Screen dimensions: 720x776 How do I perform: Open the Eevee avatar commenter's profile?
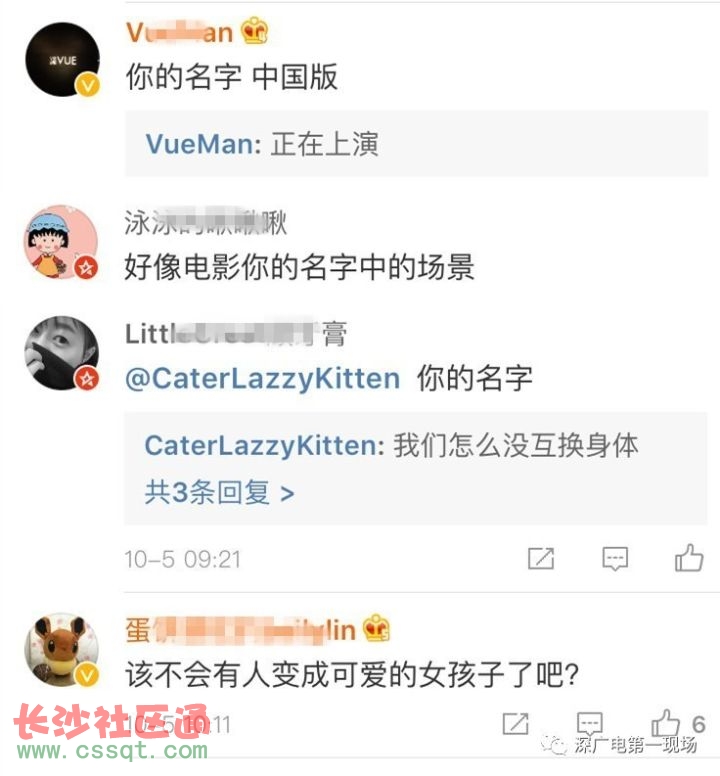coord(61,651)
